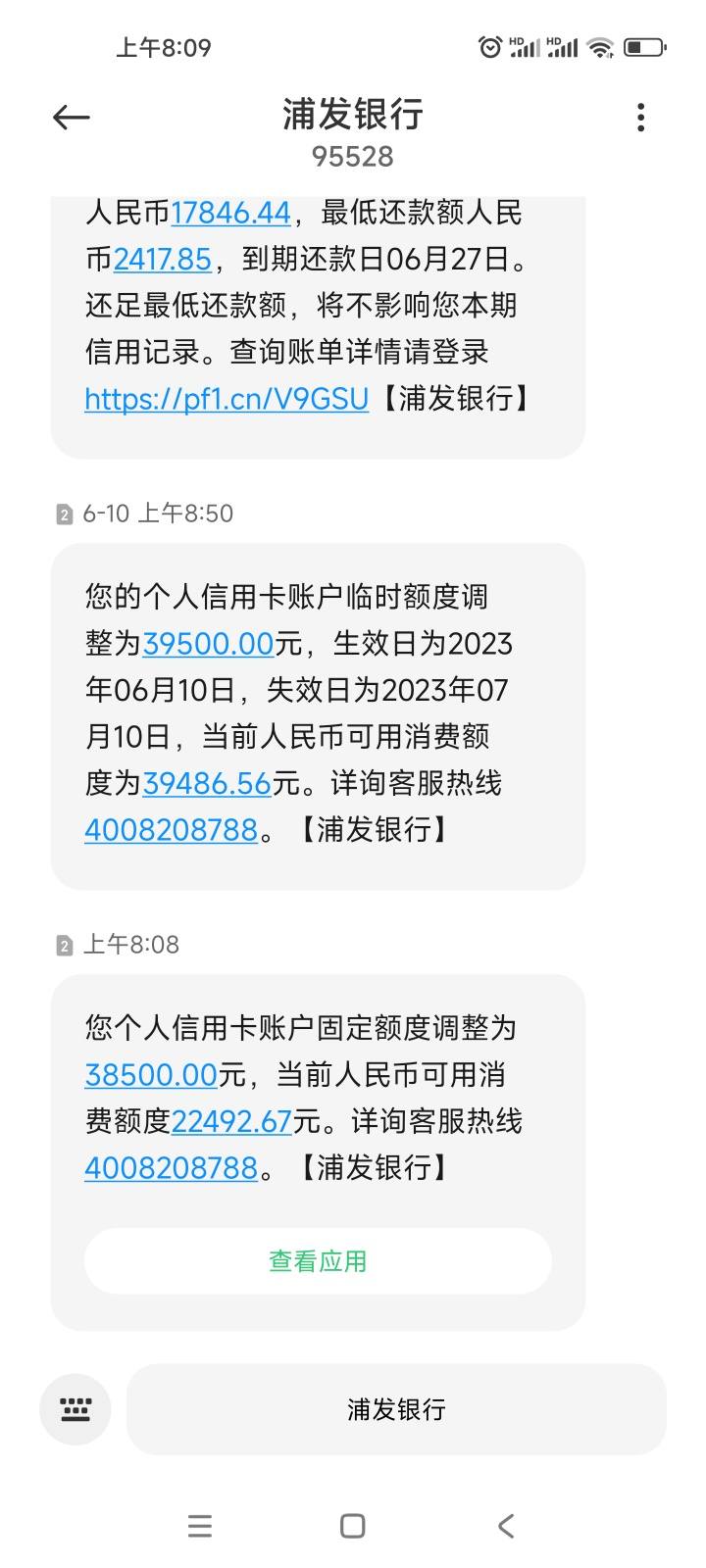Tap the 39500.00 temporary limit link
Screen dimensions: 706x1568
pyautogui.click(x=208, y=644)
